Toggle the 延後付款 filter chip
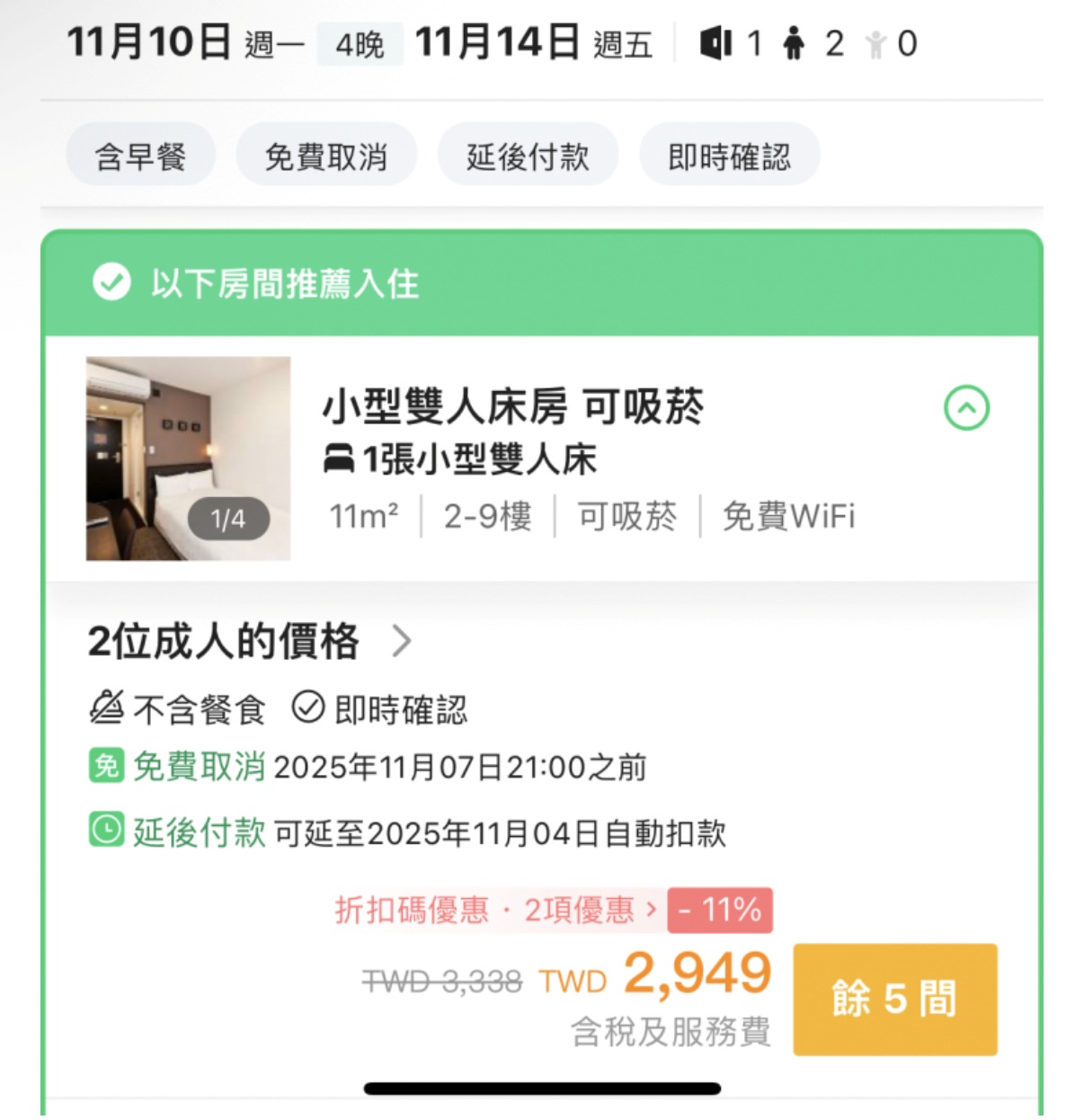The width and height of the screenshot is (1084, 1120). 527,155
